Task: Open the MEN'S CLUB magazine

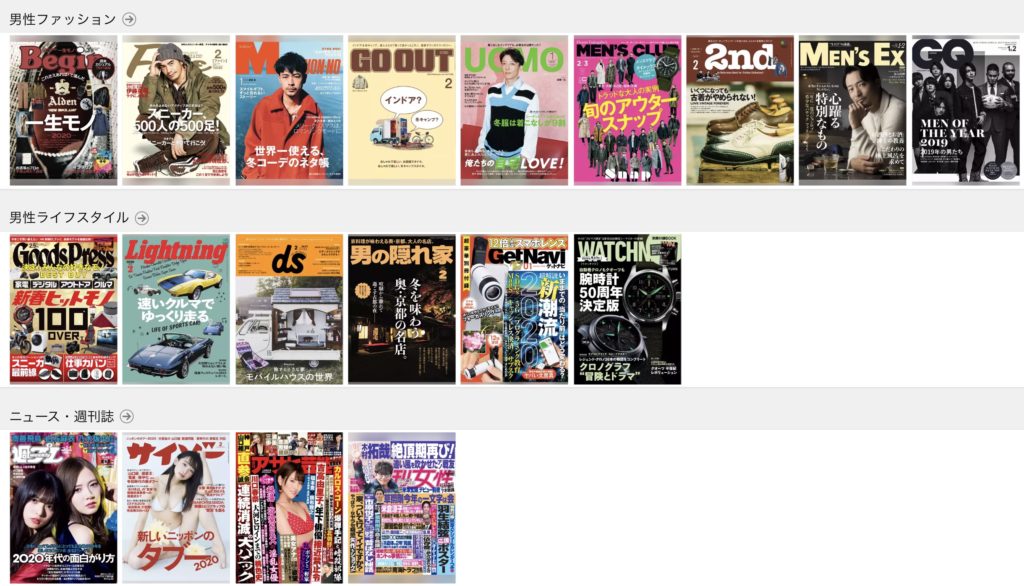Action: (627, 111)
